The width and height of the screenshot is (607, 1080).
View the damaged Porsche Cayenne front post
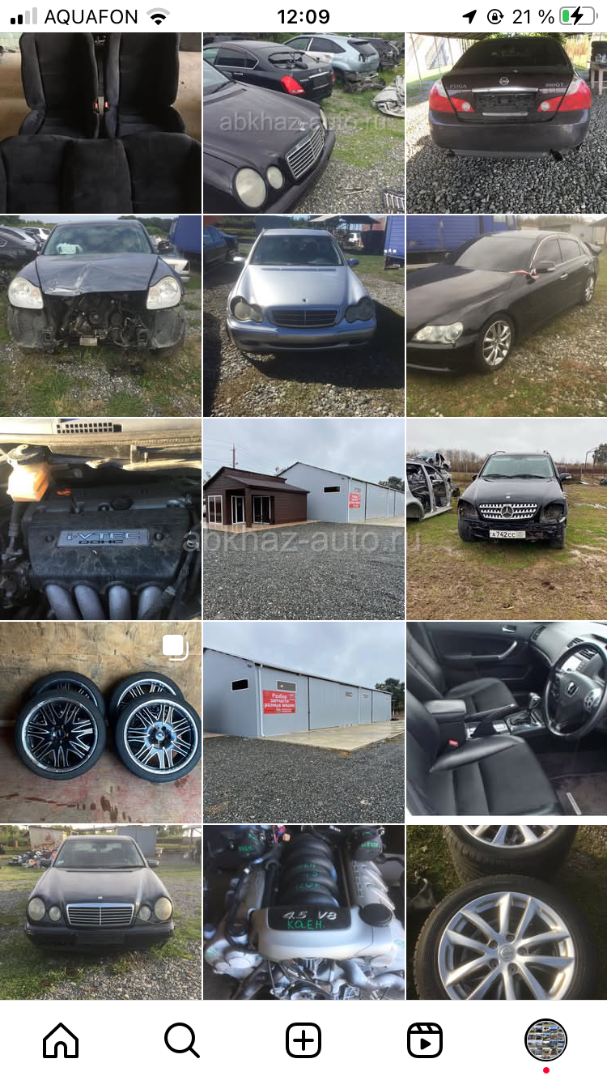coord(100,316)
